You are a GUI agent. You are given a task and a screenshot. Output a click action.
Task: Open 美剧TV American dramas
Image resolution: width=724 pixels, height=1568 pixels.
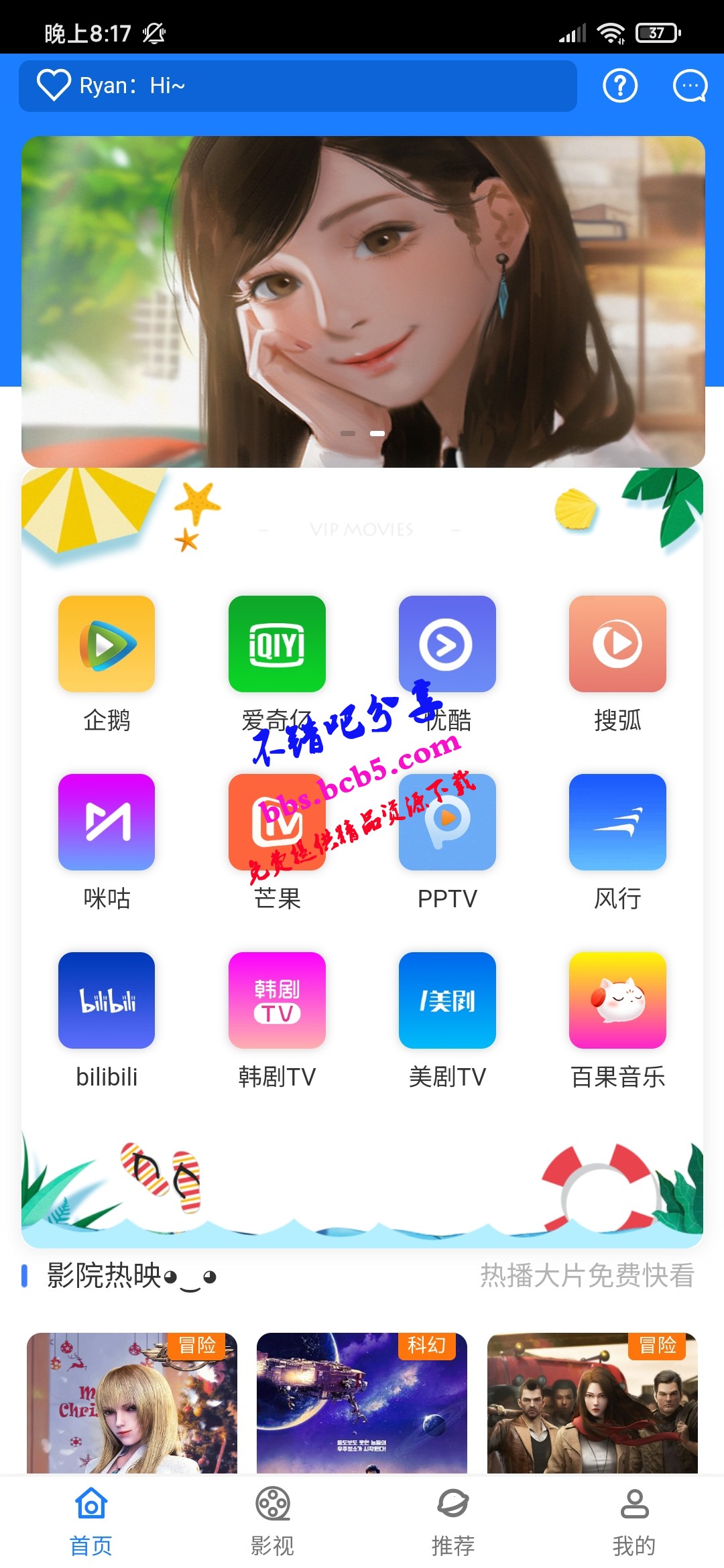pyautogui.click(x=447, y=1000)
